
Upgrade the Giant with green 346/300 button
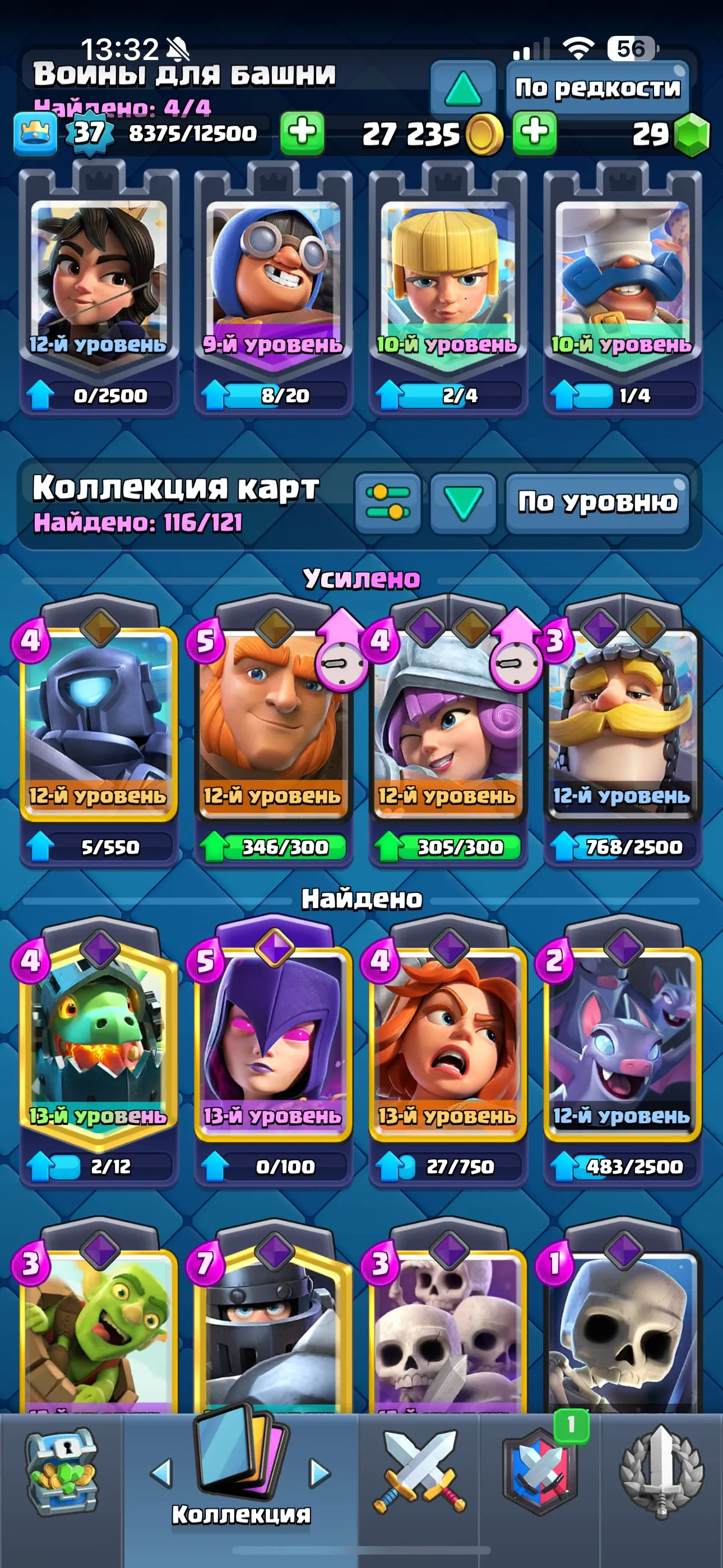pyautogui.click(x=272, y=846)
